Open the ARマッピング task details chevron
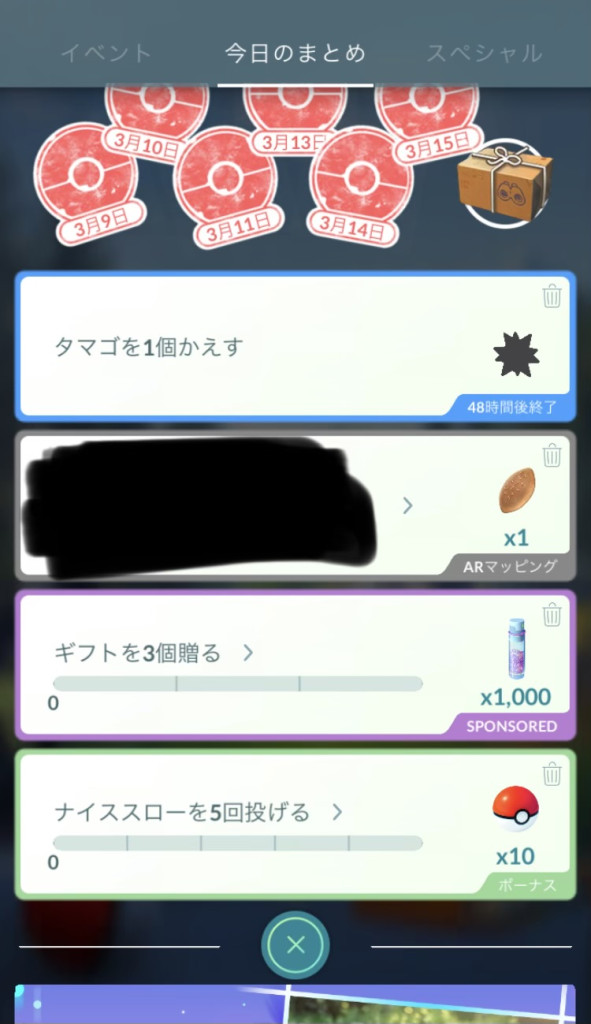The width and height of the screenshot is (591, 1024). coord(407,505)
